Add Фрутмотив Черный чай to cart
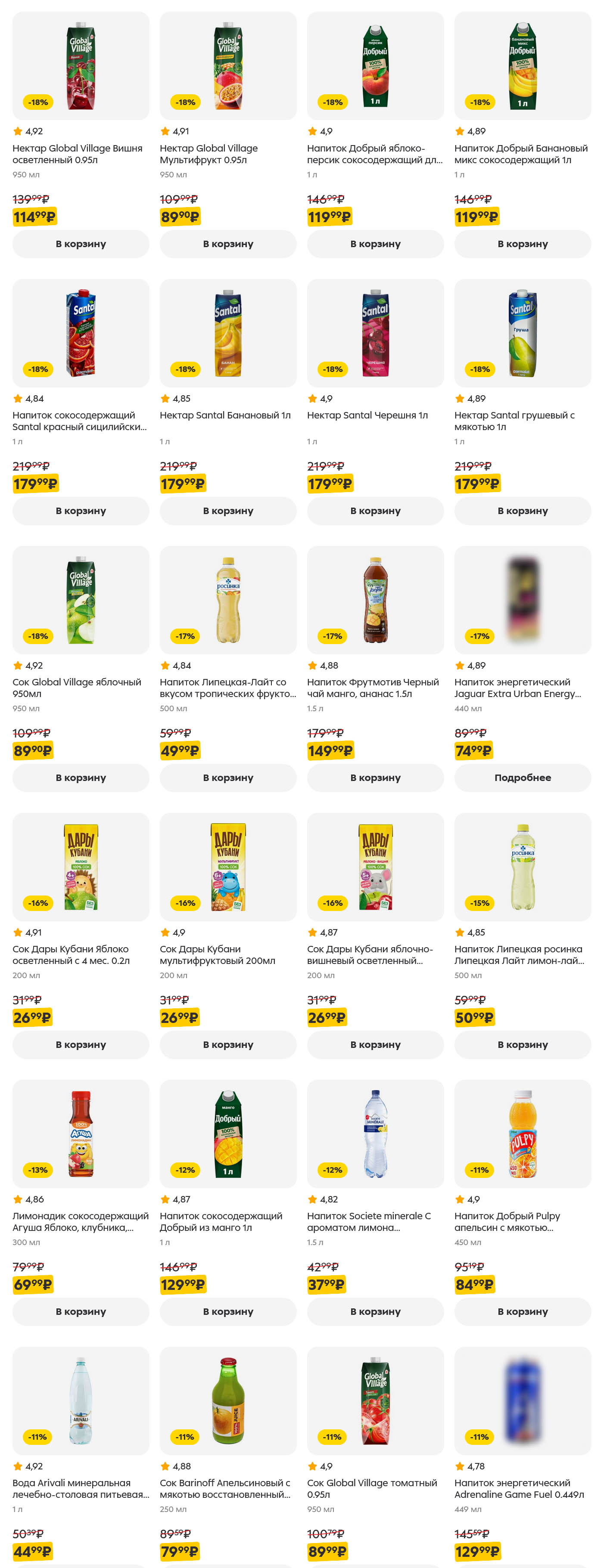Screen dimensions: 610x1568 375,777
